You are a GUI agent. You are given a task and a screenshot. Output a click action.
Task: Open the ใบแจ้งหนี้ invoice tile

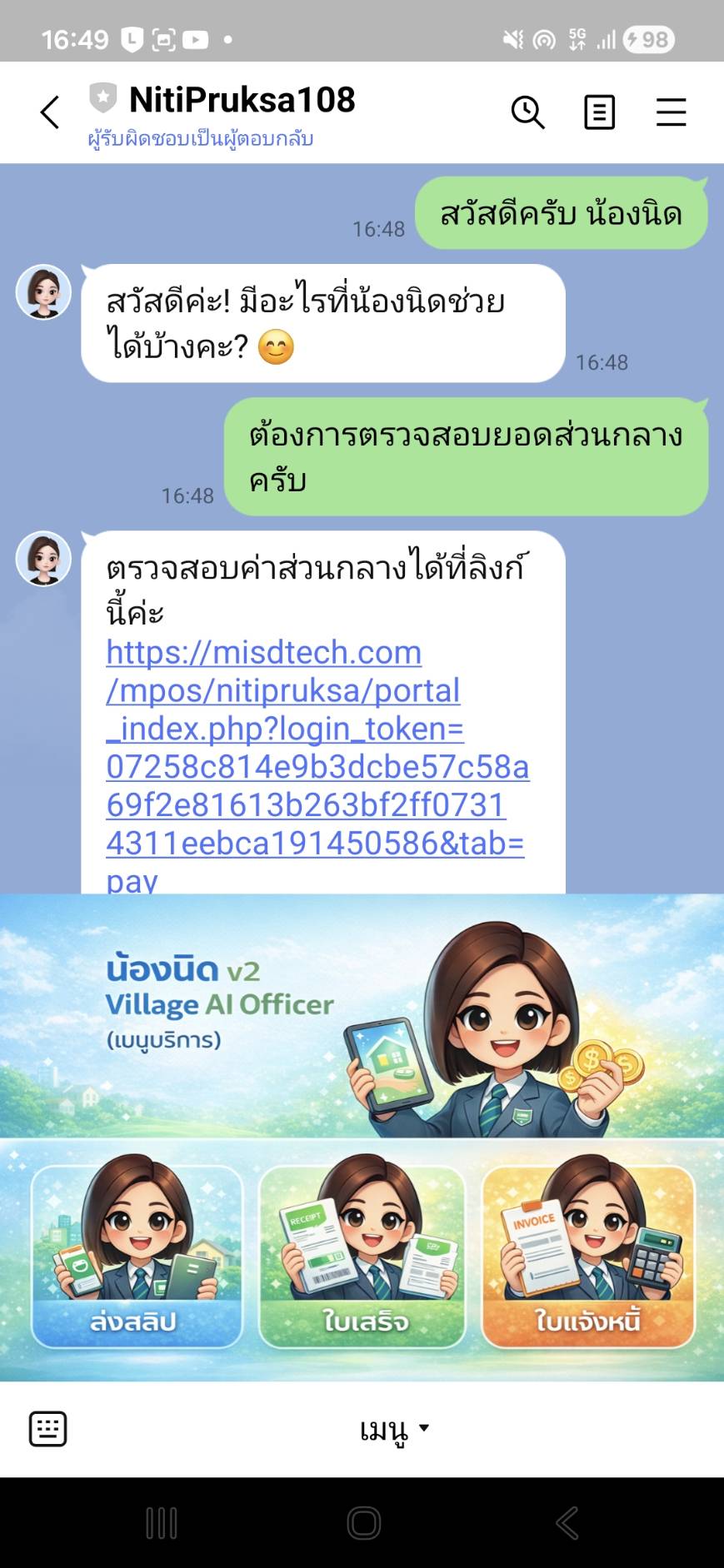pyautogui.click(x=588, y=1257)
